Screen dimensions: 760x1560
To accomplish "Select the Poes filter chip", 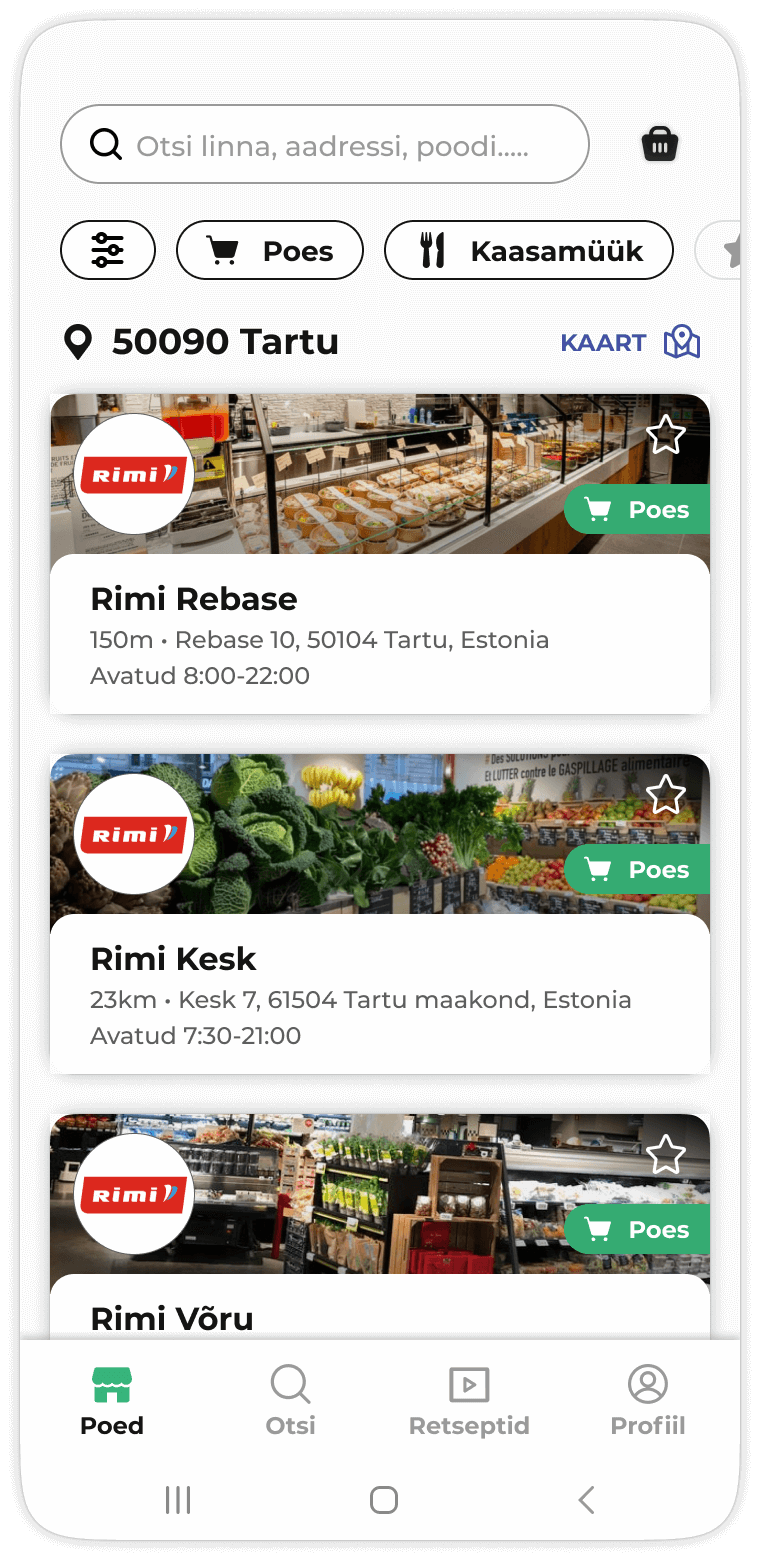I will [x=270, y=250].
